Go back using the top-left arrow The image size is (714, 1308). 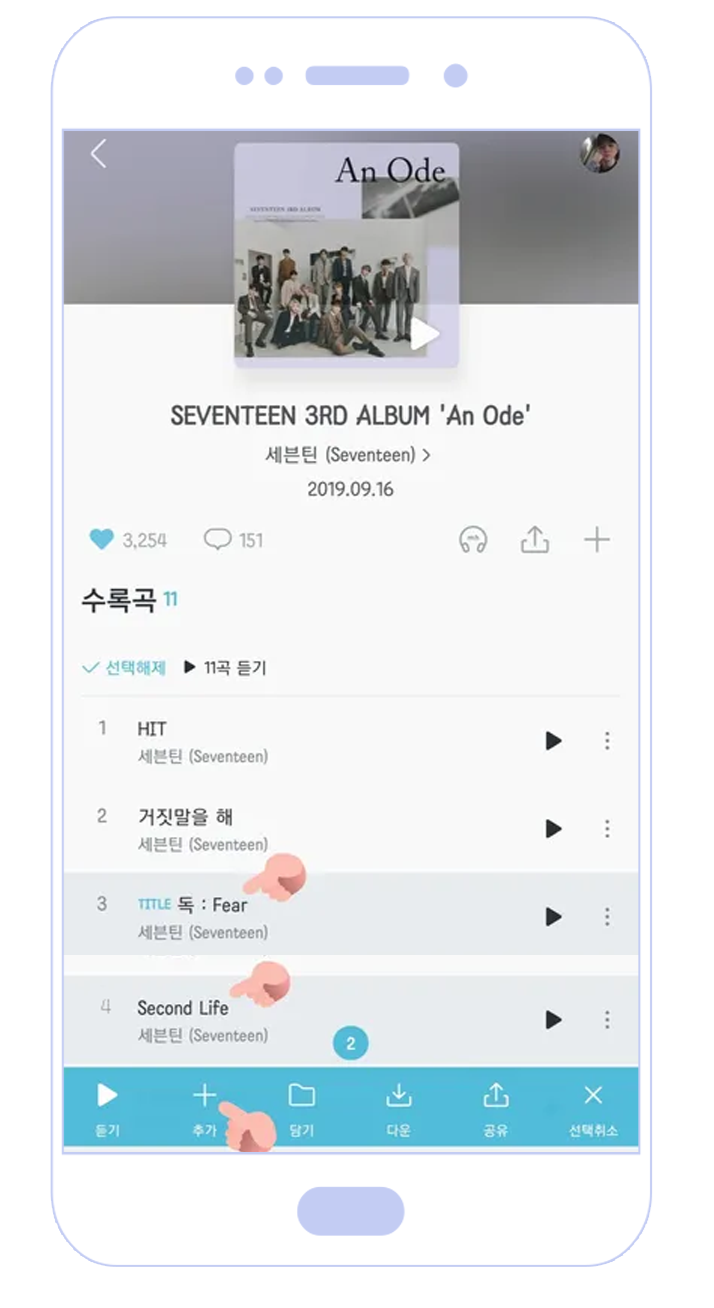click(98, 154)
